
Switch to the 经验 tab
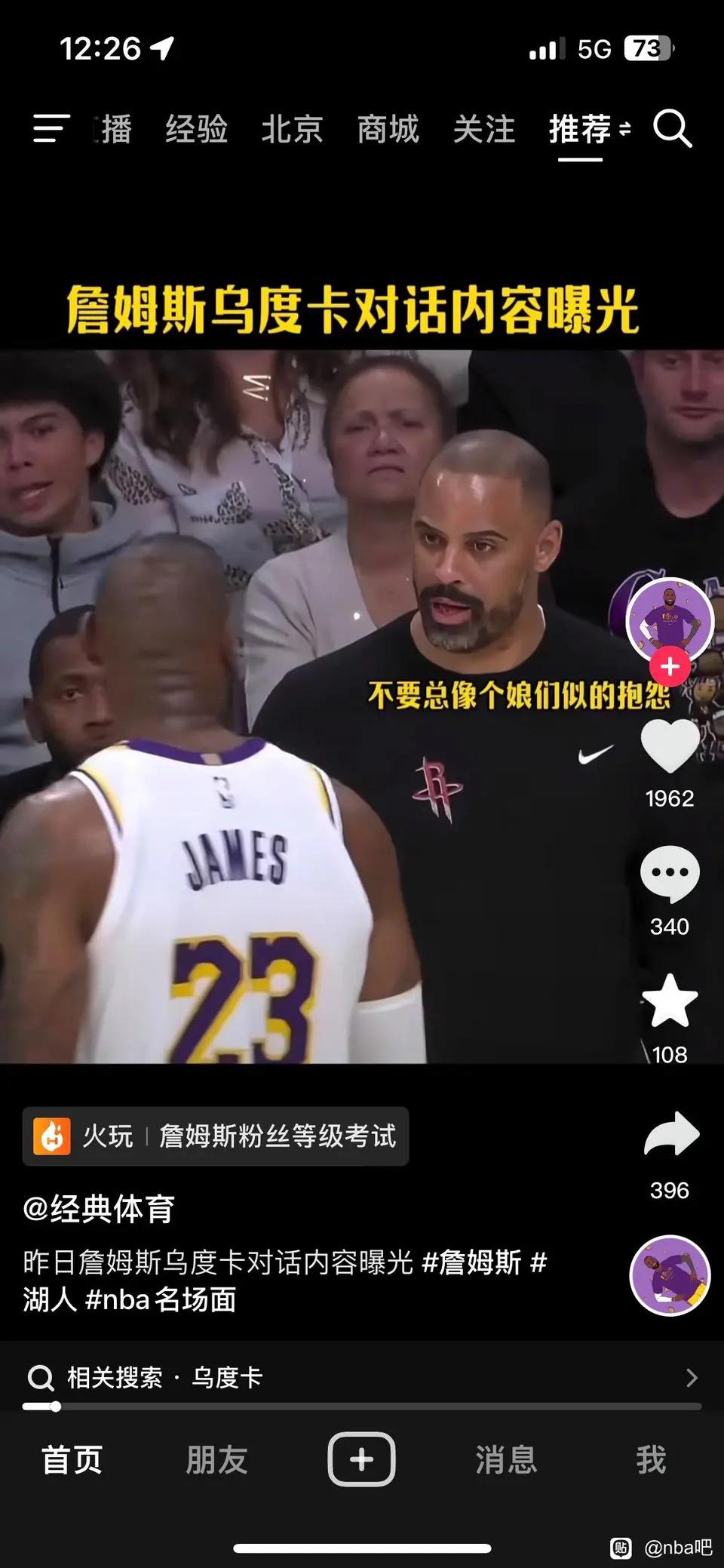coord(196,129)
